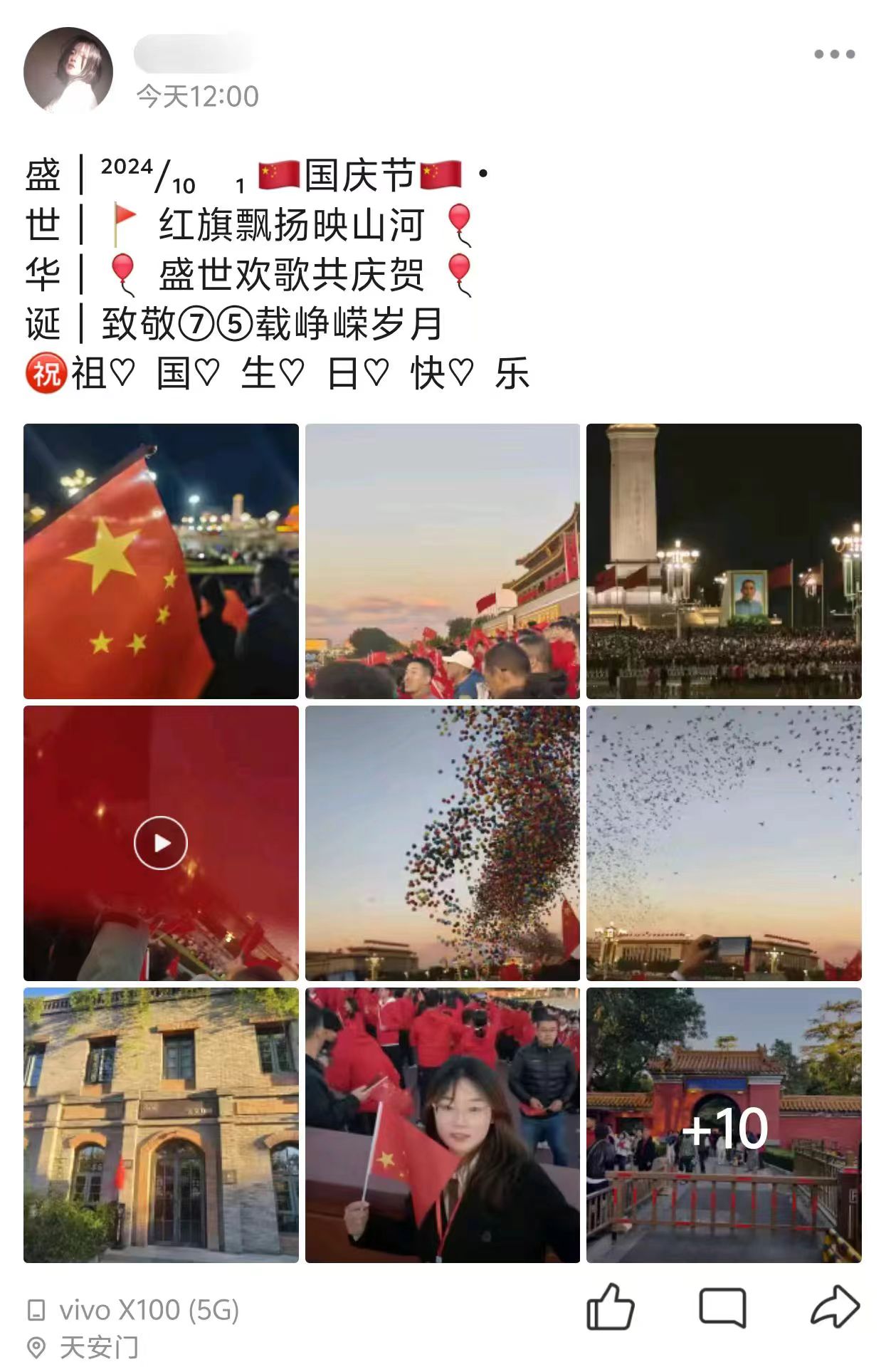The width and height of the screenshot is (891, 1372).
Task: Open the poster's profile avatar
Action: (x=68, y=70)
